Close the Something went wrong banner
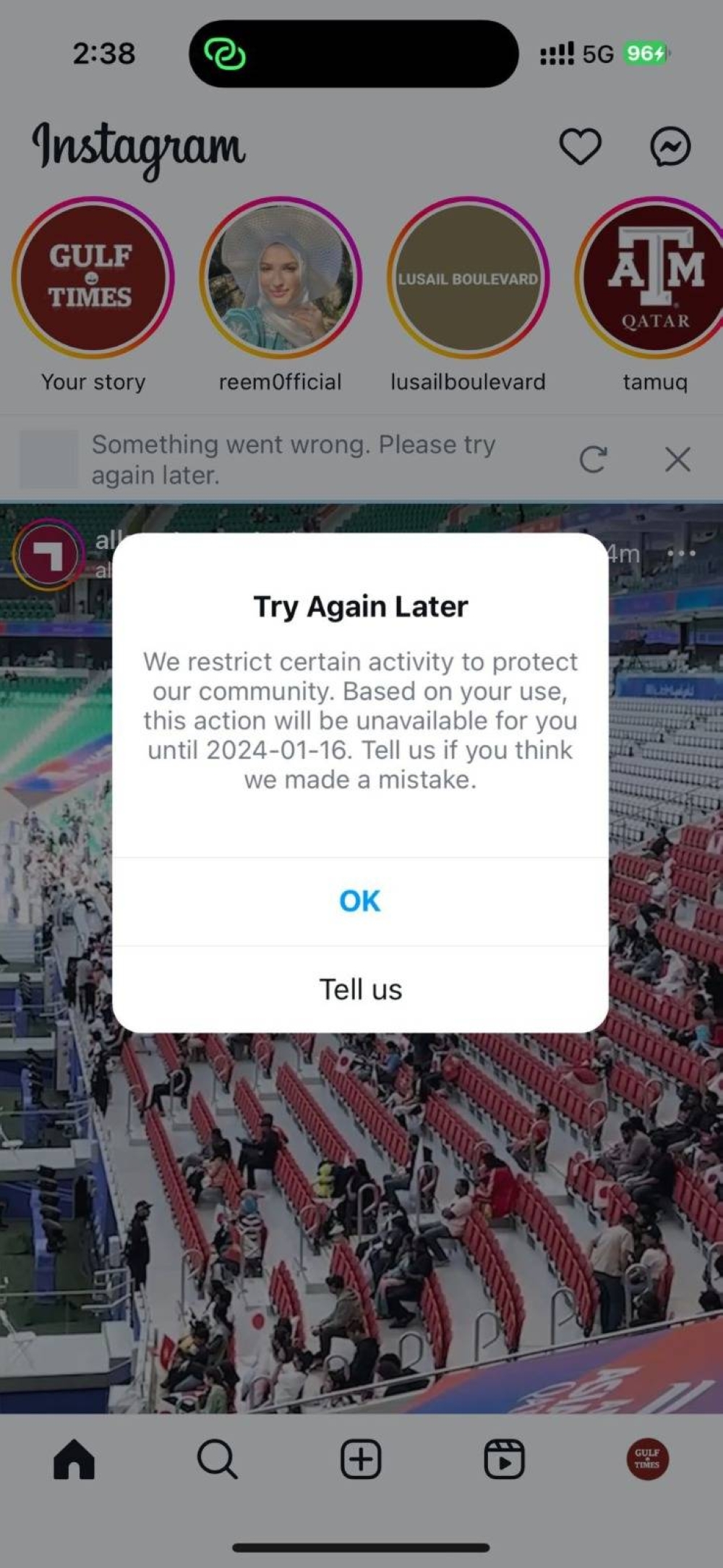 677,459
